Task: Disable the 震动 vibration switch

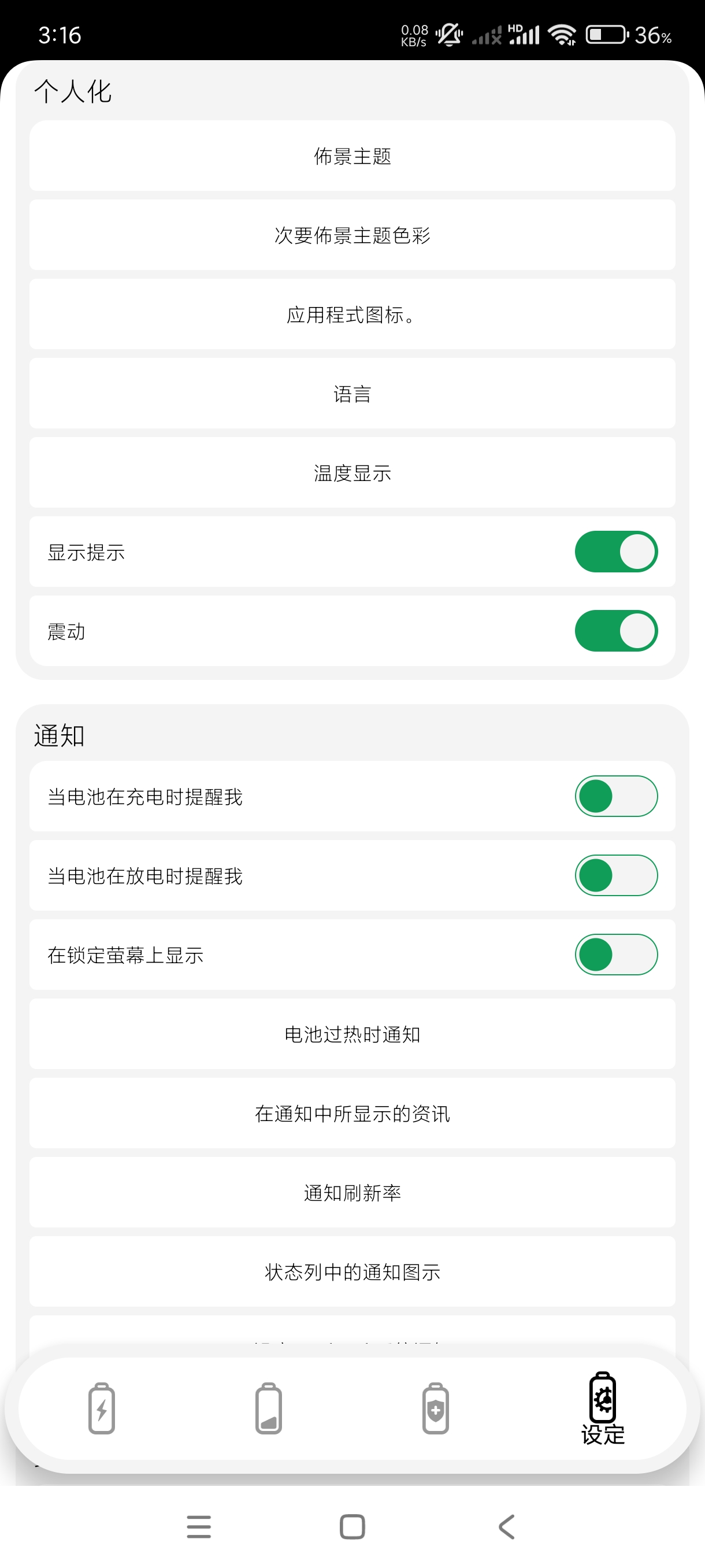Action: [x=615, y=631]
